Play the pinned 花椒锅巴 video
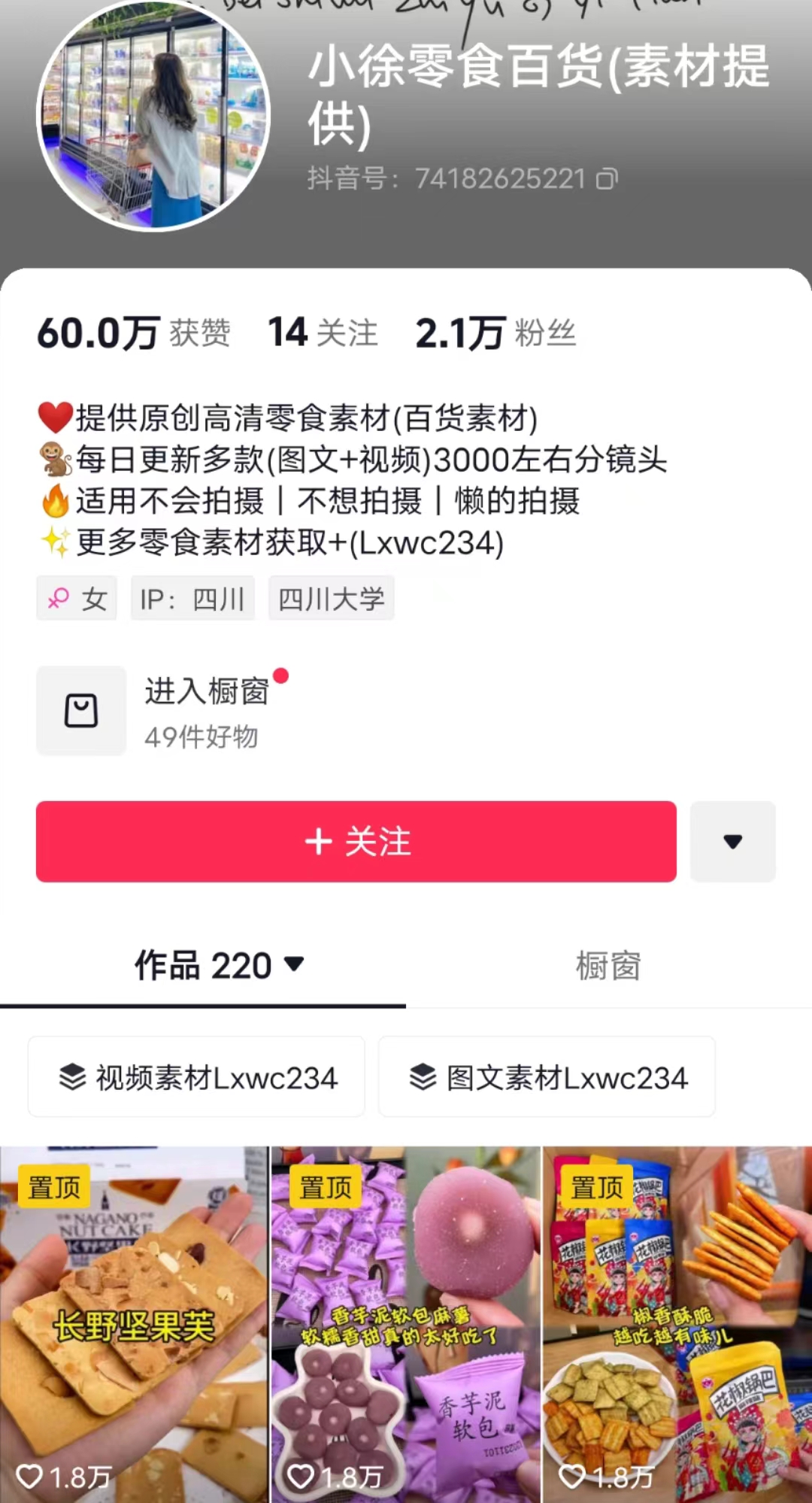Image resolution: width=812 pixels, height=1503 pixels. click(677, 1324)
